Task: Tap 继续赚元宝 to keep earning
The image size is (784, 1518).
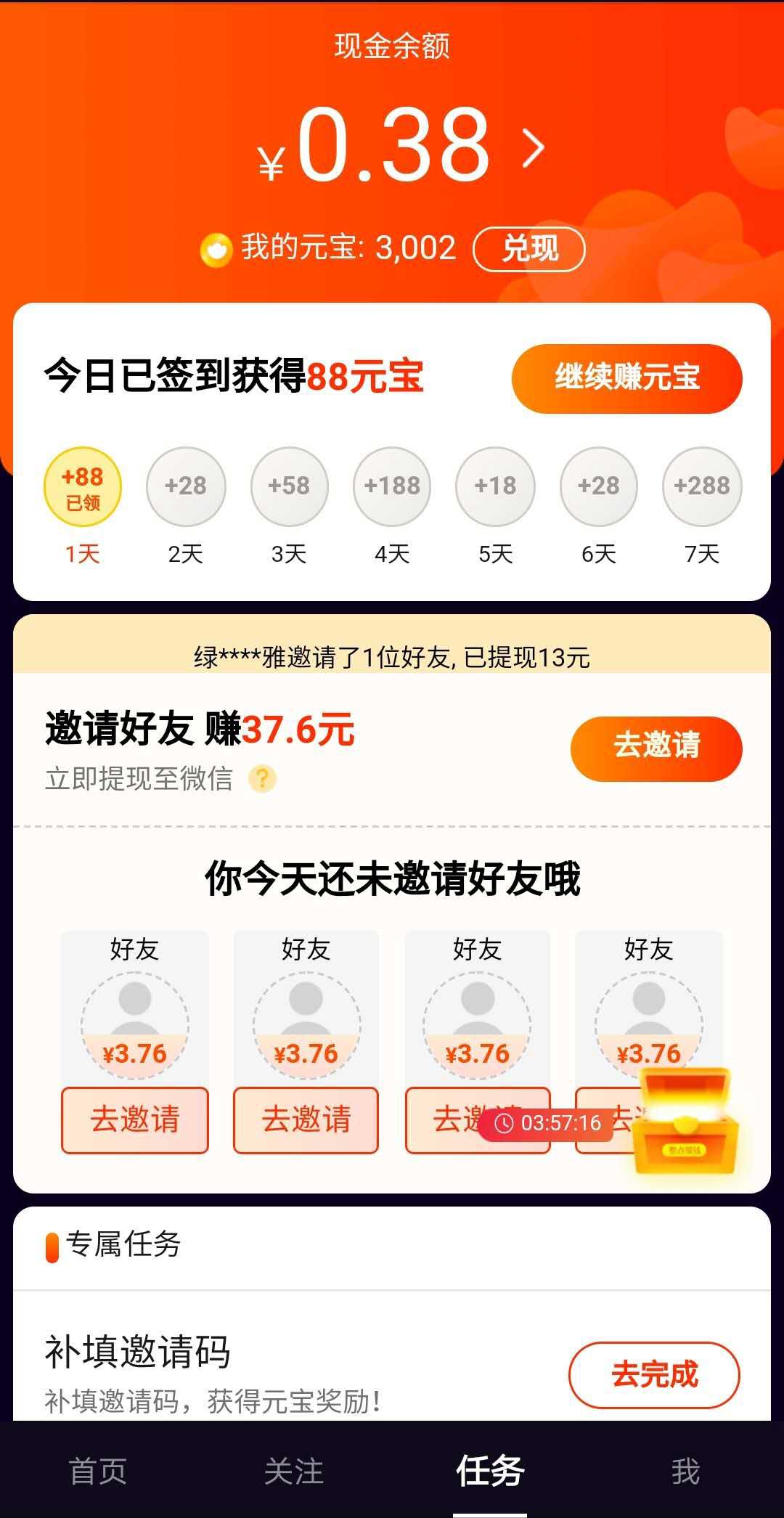Action: (626, 378)
